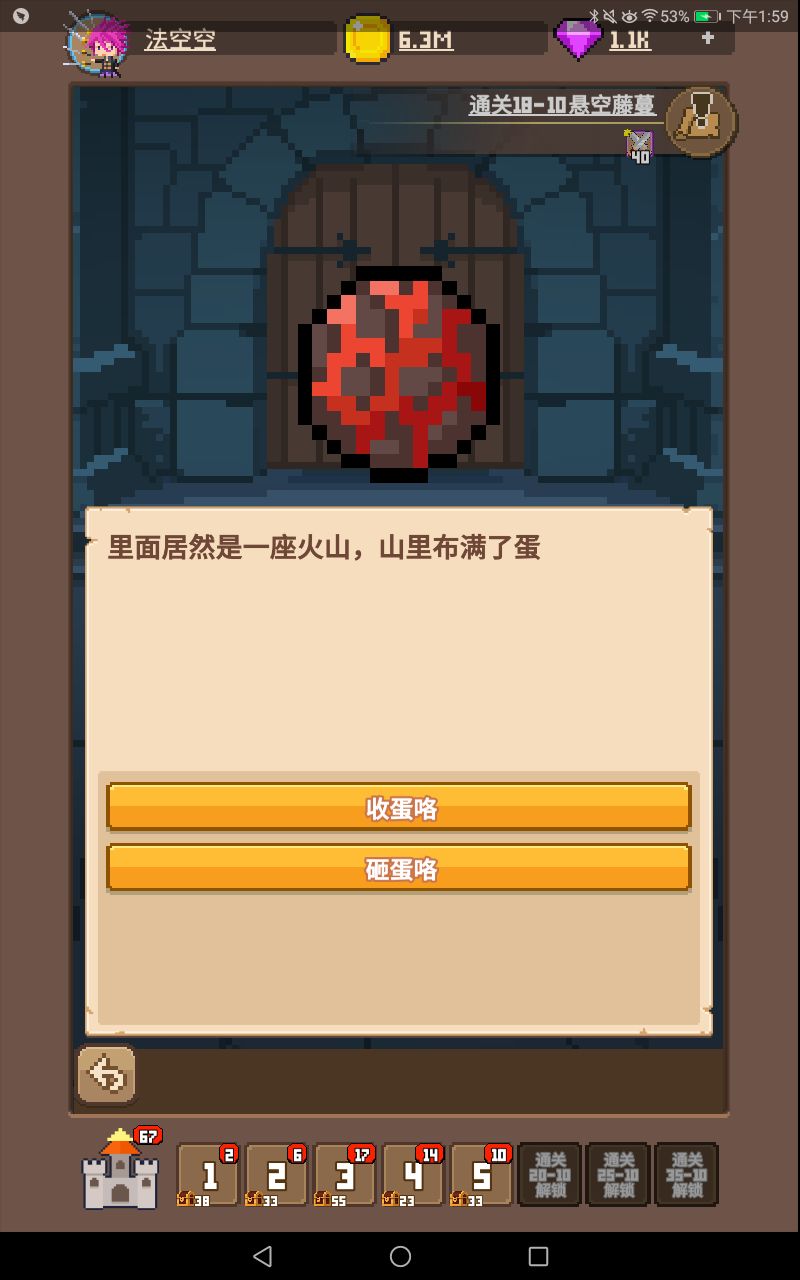Tap the lava egg behind the gate

398,370
